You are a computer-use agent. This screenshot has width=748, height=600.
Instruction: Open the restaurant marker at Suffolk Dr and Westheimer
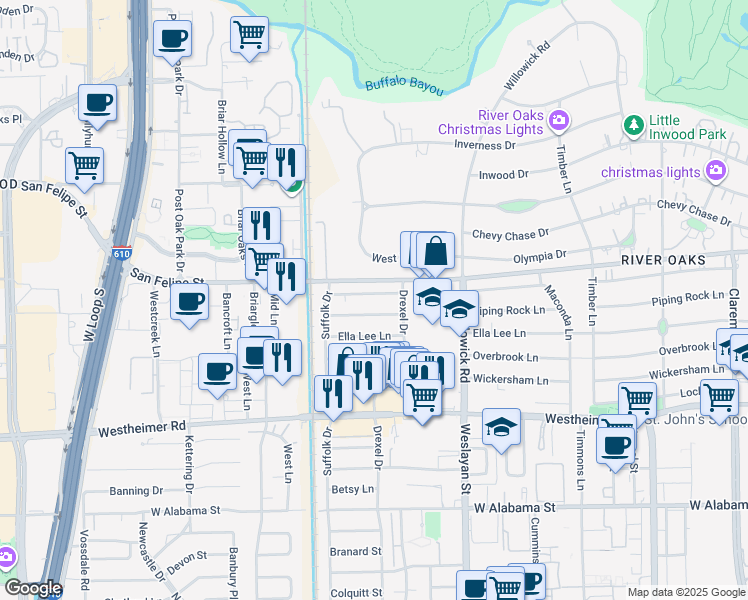tap(333, 395)
